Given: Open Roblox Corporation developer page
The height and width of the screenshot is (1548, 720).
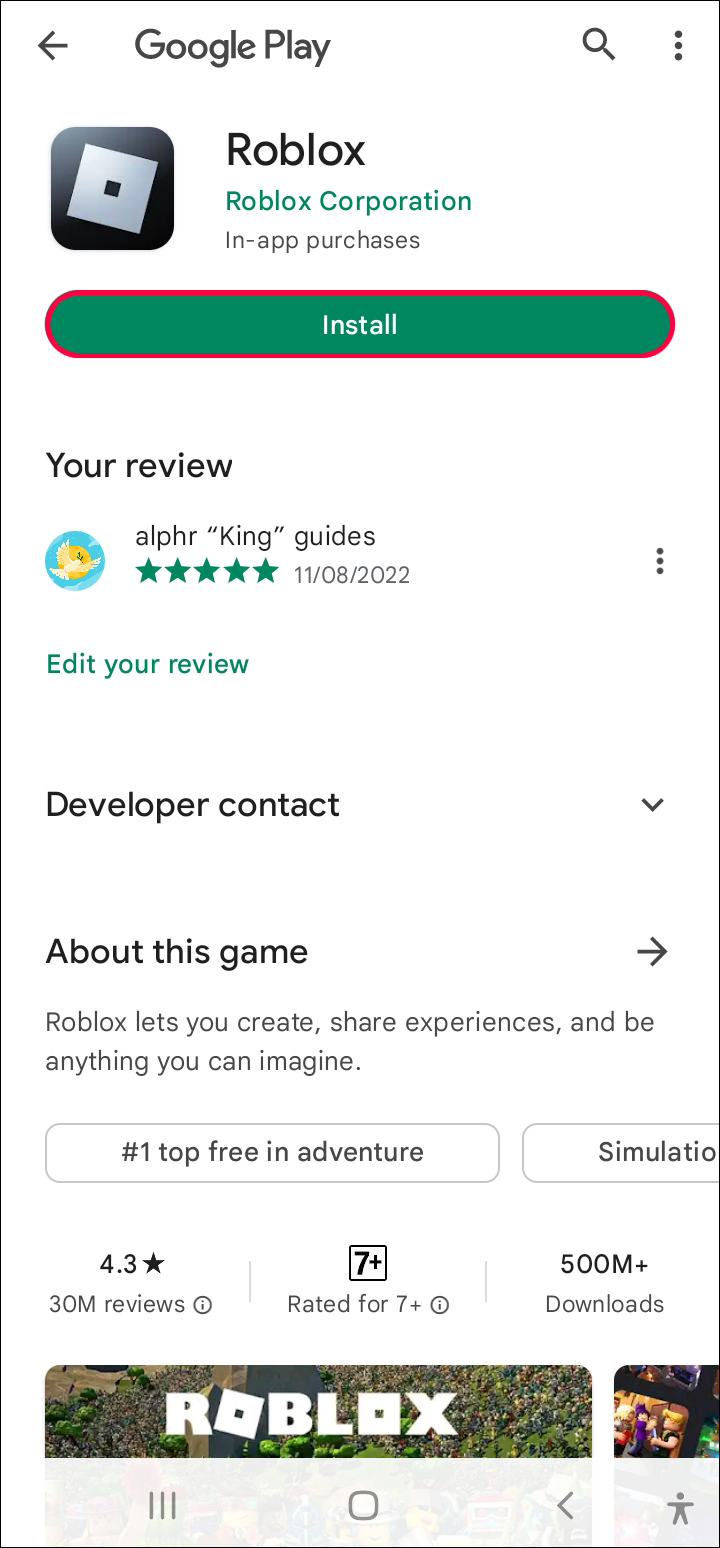Looking at the screenshot, I should (348, 201).
